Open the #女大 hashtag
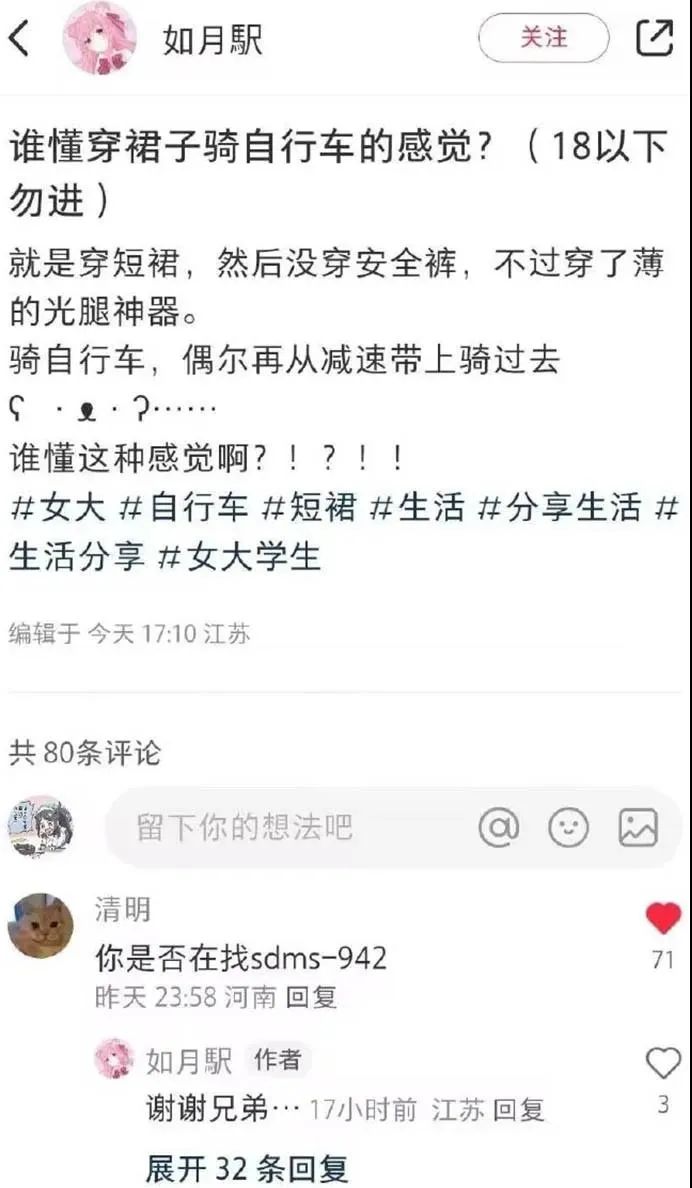 click(x=57, y=508)
